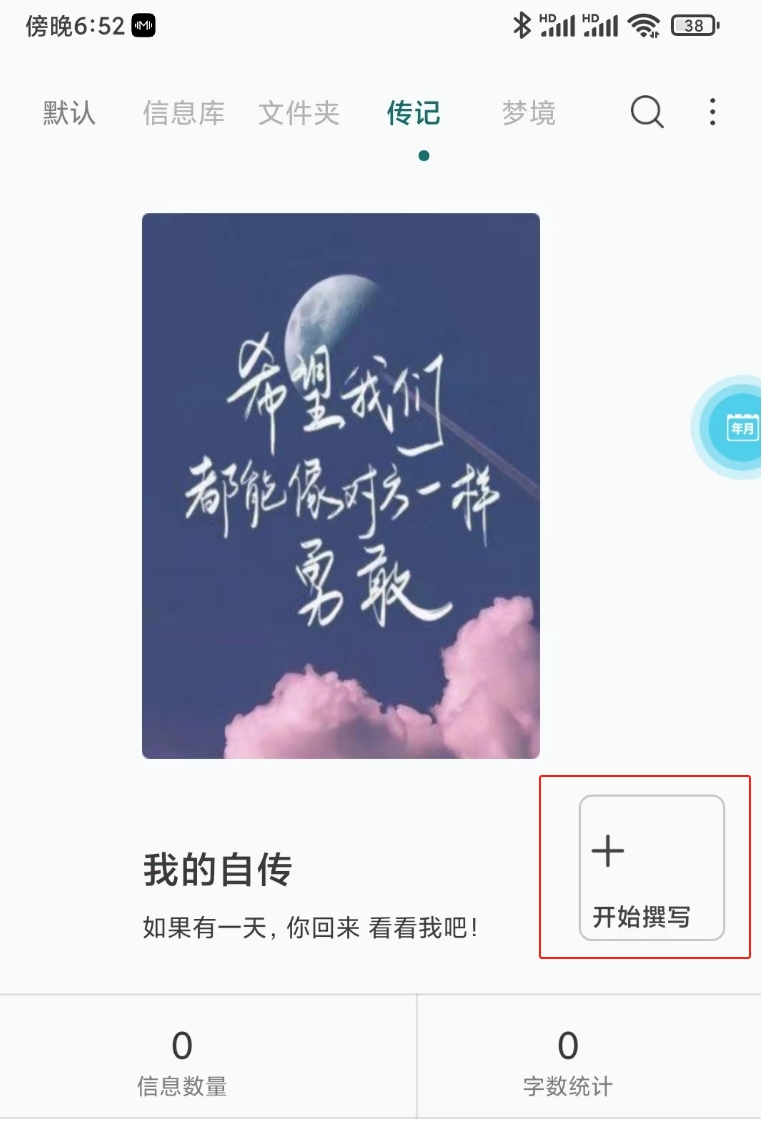Tap the floating 年月 calendar button
Screen dimensions: 765x1123
click(x=740, y=428)
